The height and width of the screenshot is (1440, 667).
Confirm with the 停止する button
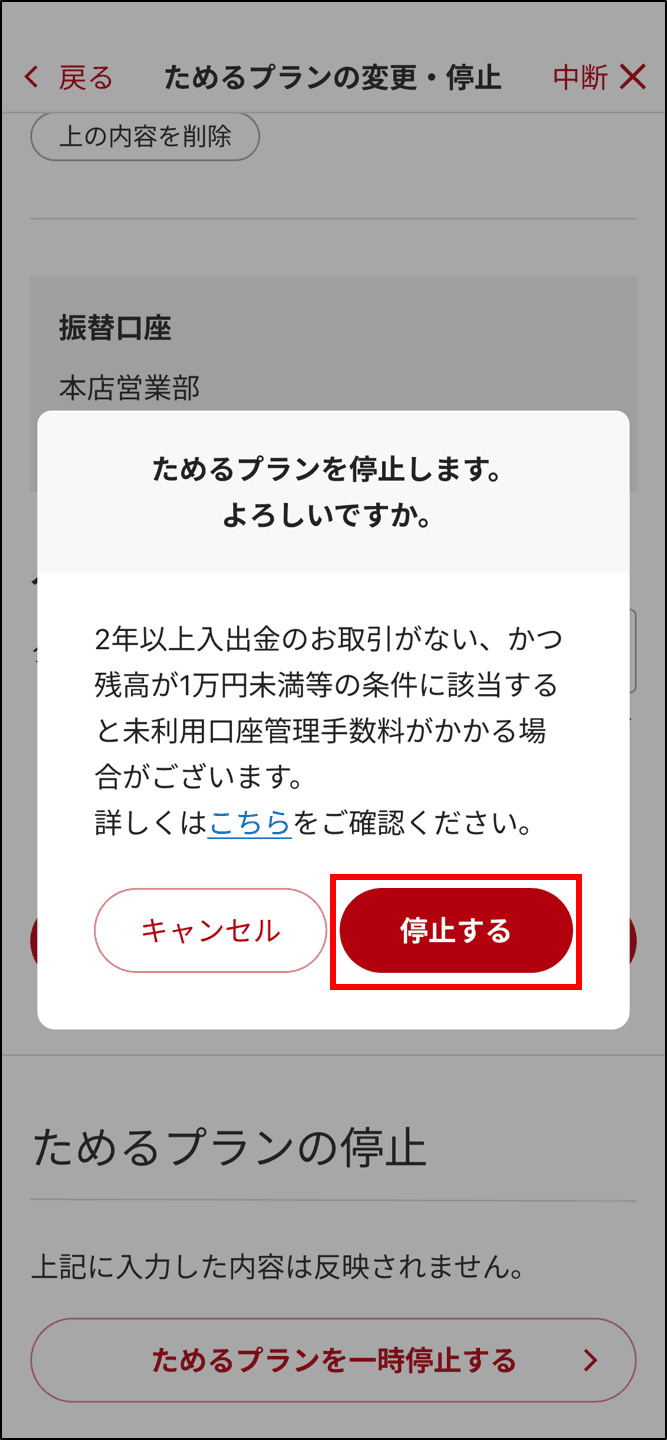pyautogui.click(x=456, y=931)
